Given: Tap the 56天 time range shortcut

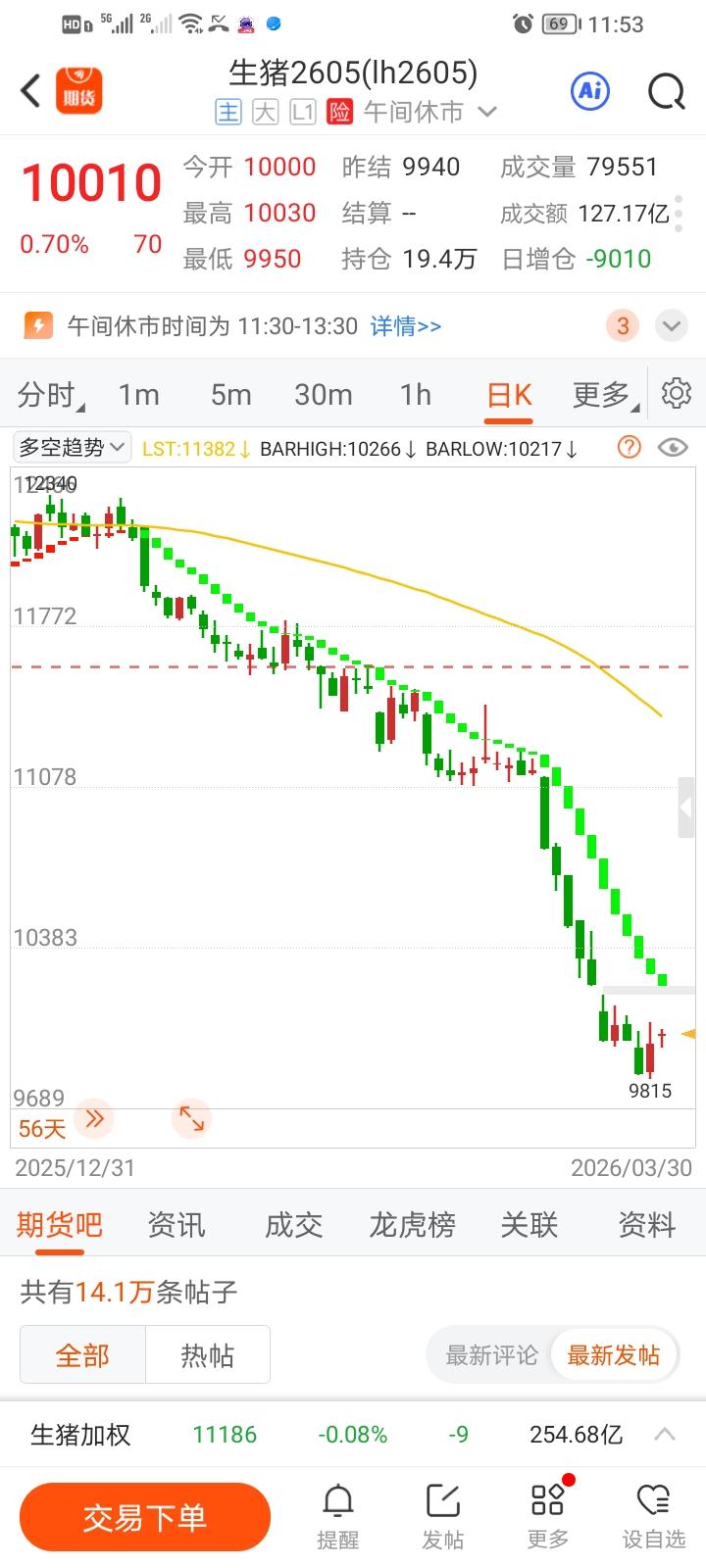Looking at the screenshot, I should pyautogui.click(x=40, y=1129).
